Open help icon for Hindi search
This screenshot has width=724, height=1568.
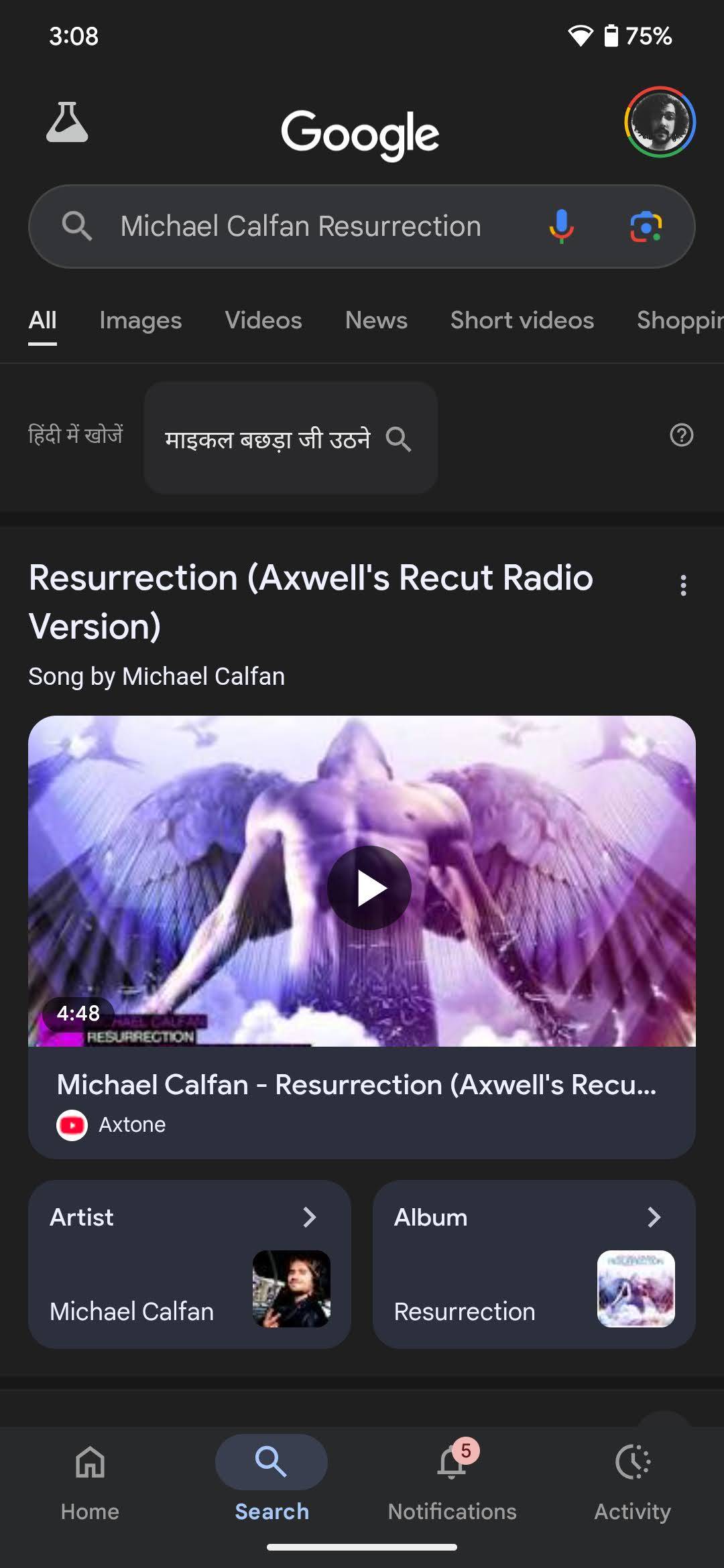tap(681, 436)
